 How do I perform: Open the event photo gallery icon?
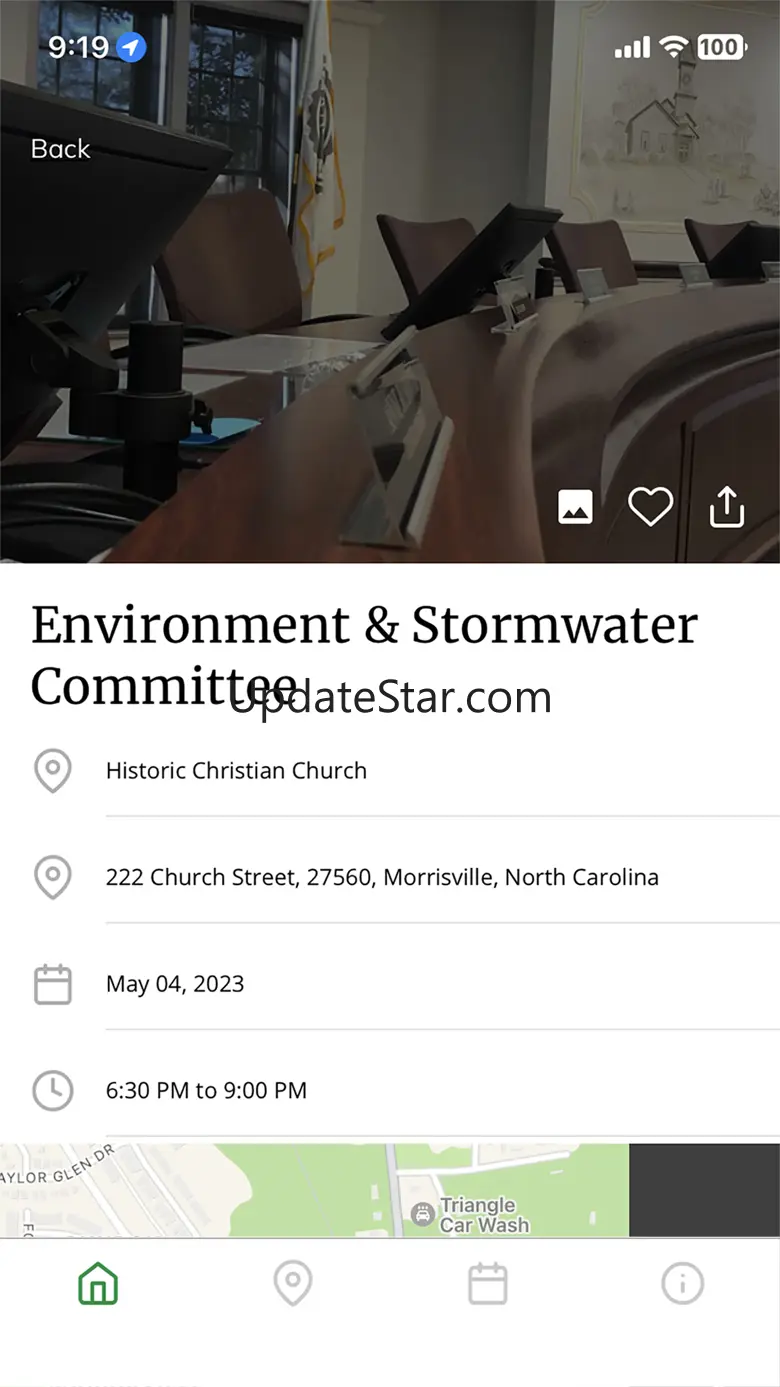575,507
